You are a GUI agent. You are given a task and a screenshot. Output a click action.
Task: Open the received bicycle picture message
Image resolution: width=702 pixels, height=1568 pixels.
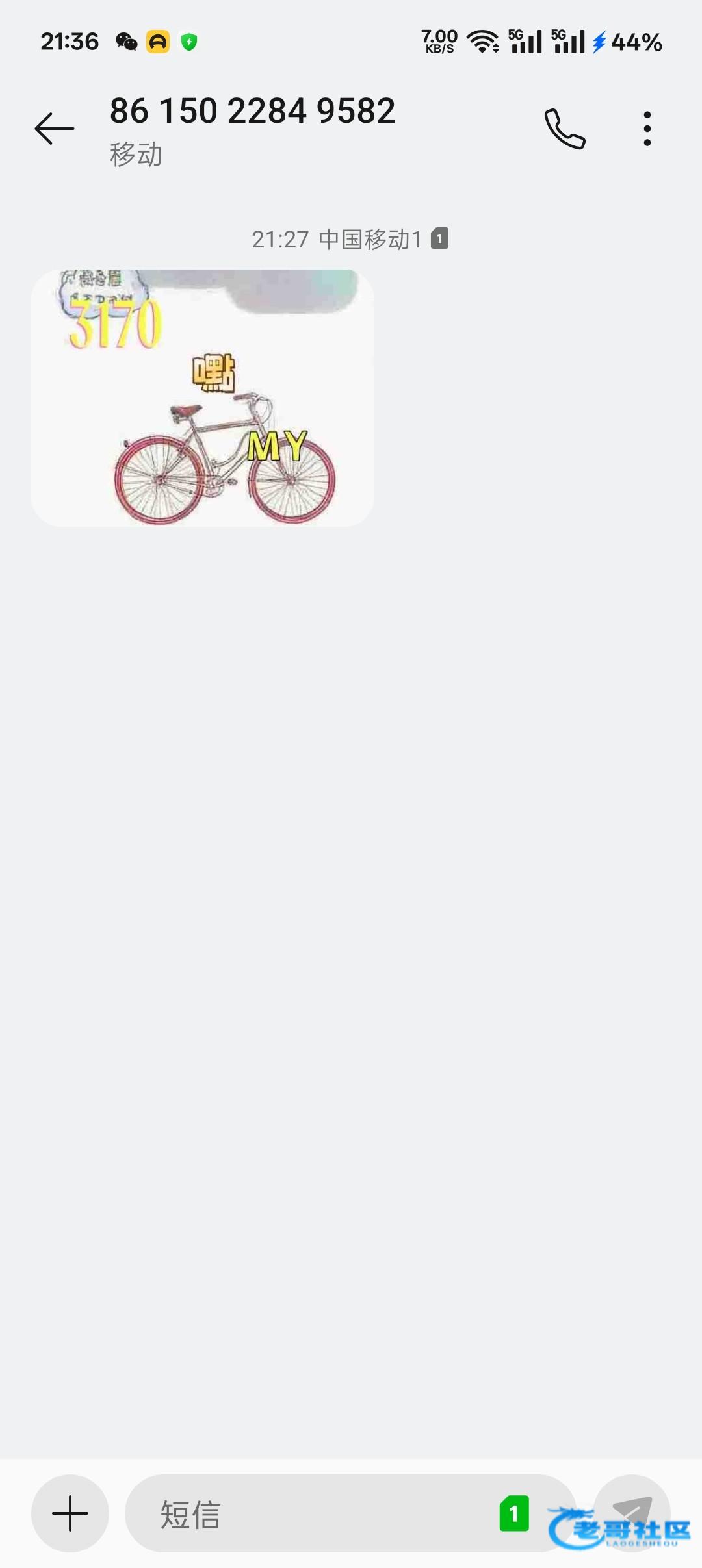203,398
